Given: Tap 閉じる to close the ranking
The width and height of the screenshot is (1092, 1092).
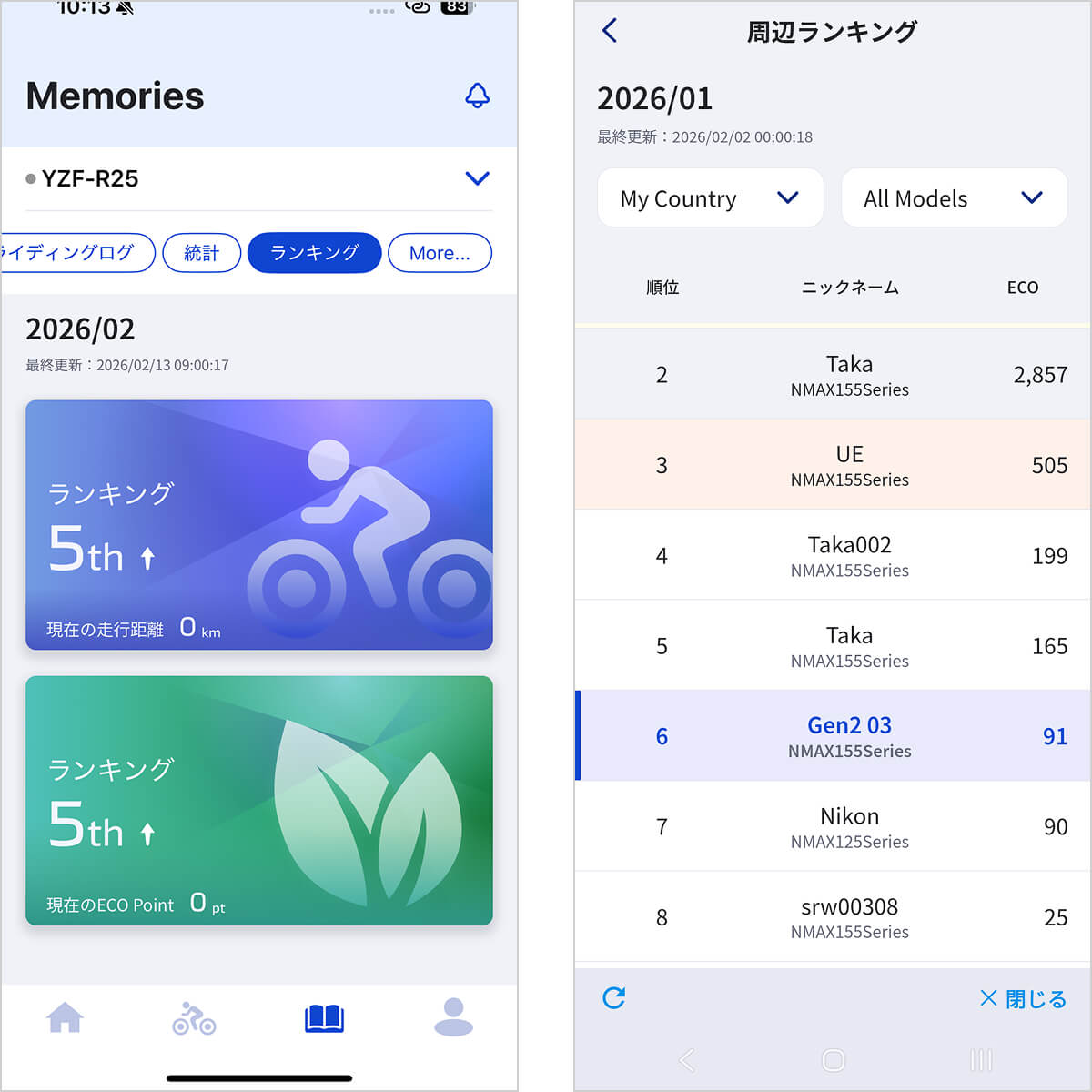Looking at the screenshot, I should 1023,998.
